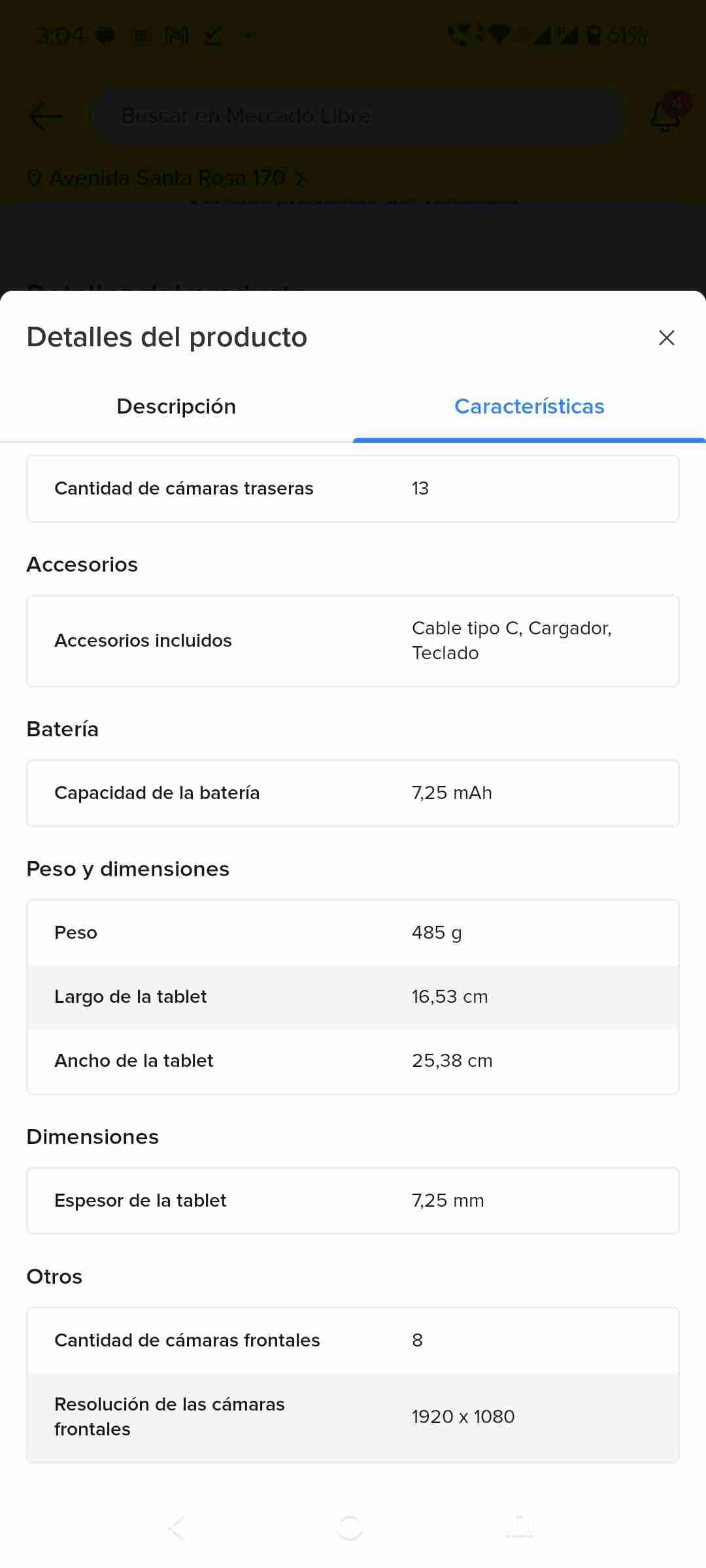
Task: Close the Detalles del producto sheet
Action: click(666, 338)
